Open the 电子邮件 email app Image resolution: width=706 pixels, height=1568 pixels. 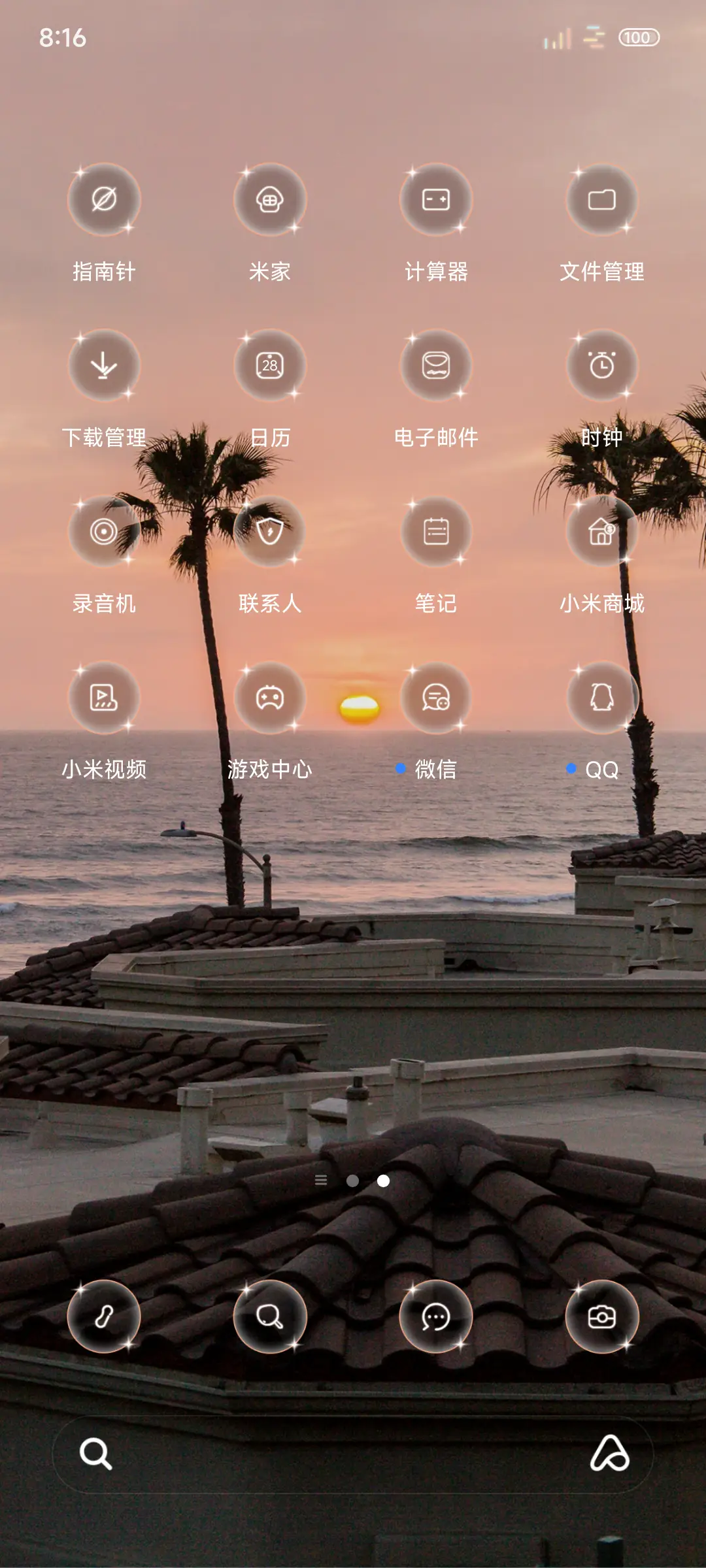click(436, 367)
